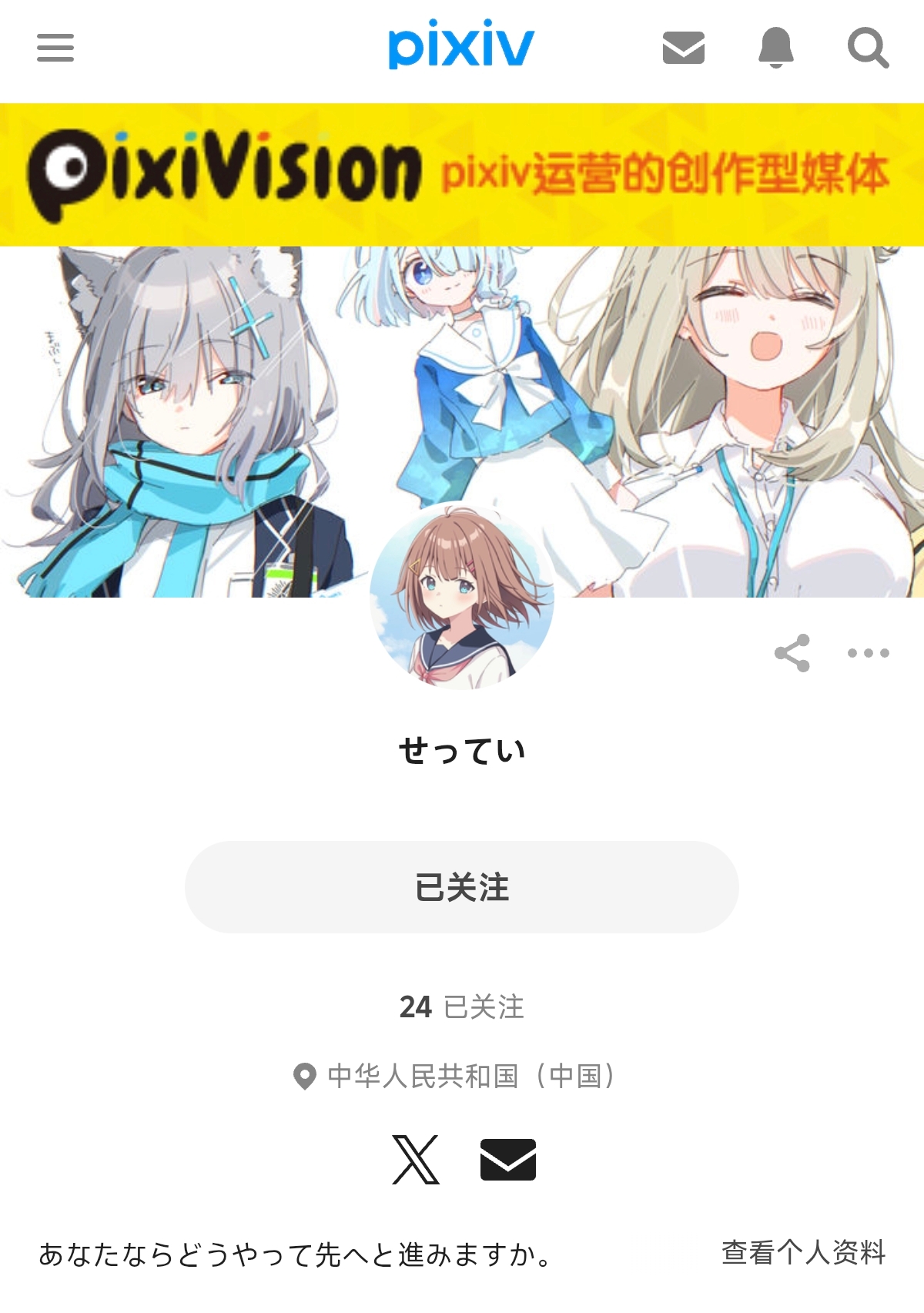
Task: Open the user's X (Twitter) link
Action: click(x=416, y=1159)
